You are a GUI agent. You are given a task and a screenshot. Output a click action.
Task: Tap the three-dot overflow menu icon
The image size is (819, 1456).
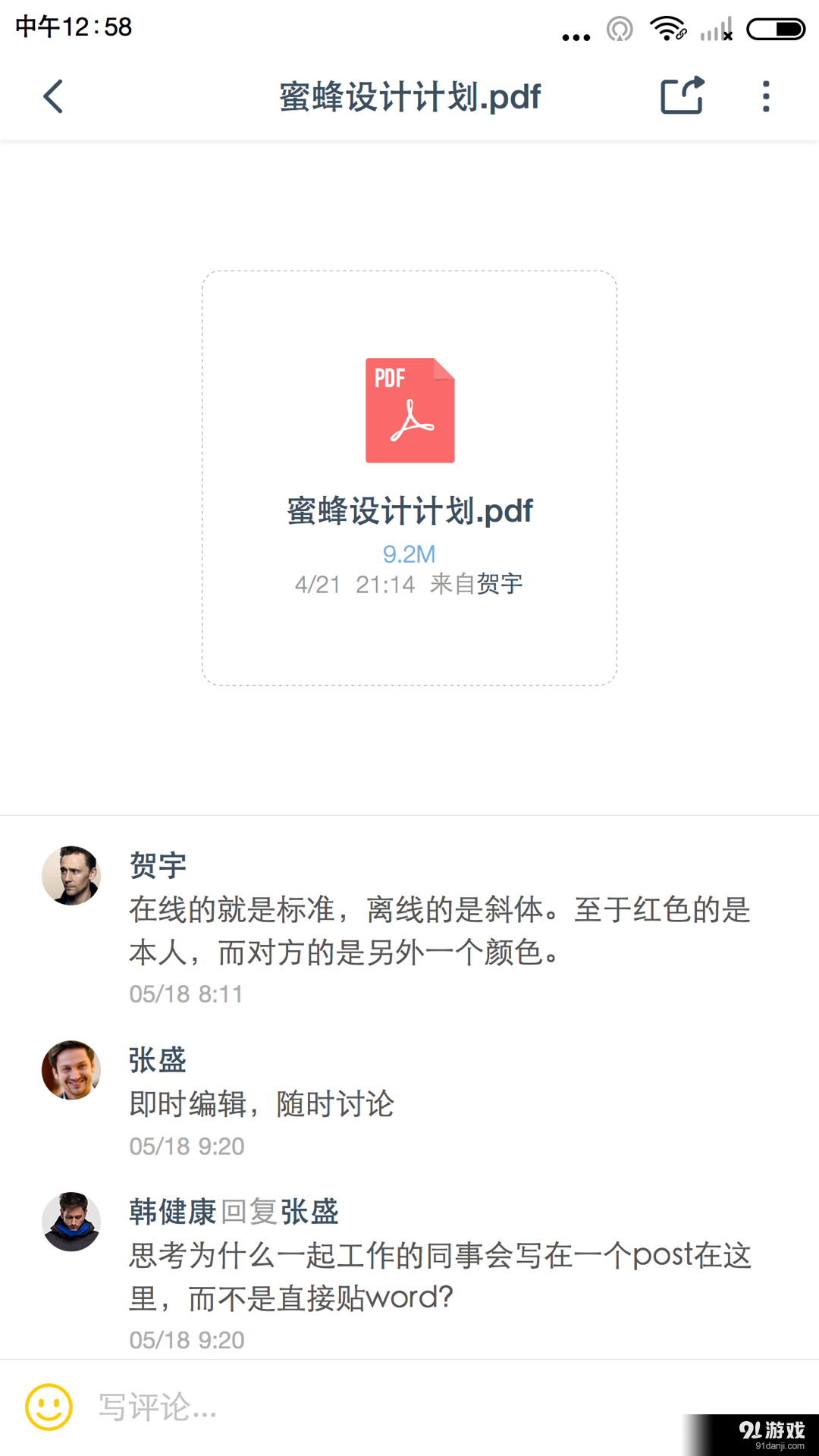[765, 96]
